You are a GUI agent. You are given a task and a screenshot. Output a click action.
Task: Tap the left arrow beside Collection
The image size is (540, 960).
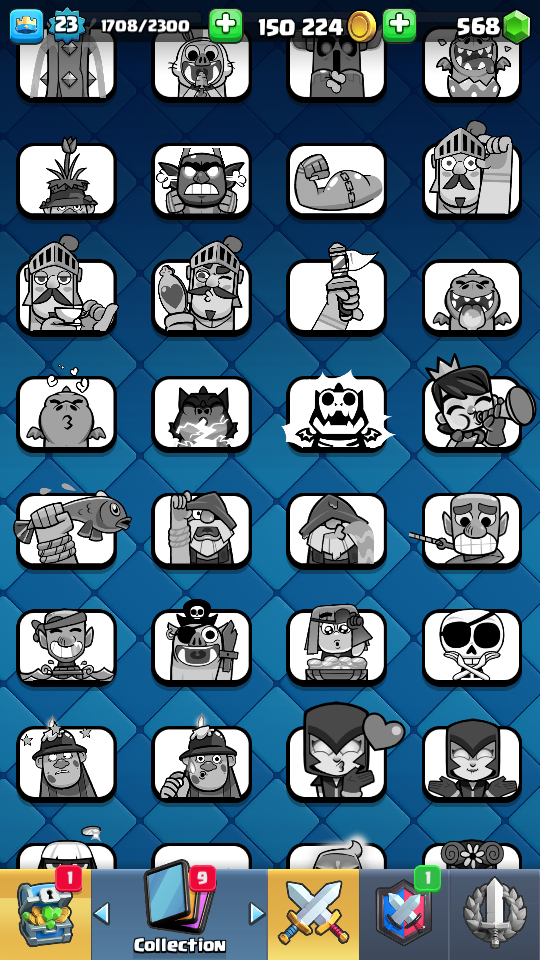click(102, 913)
